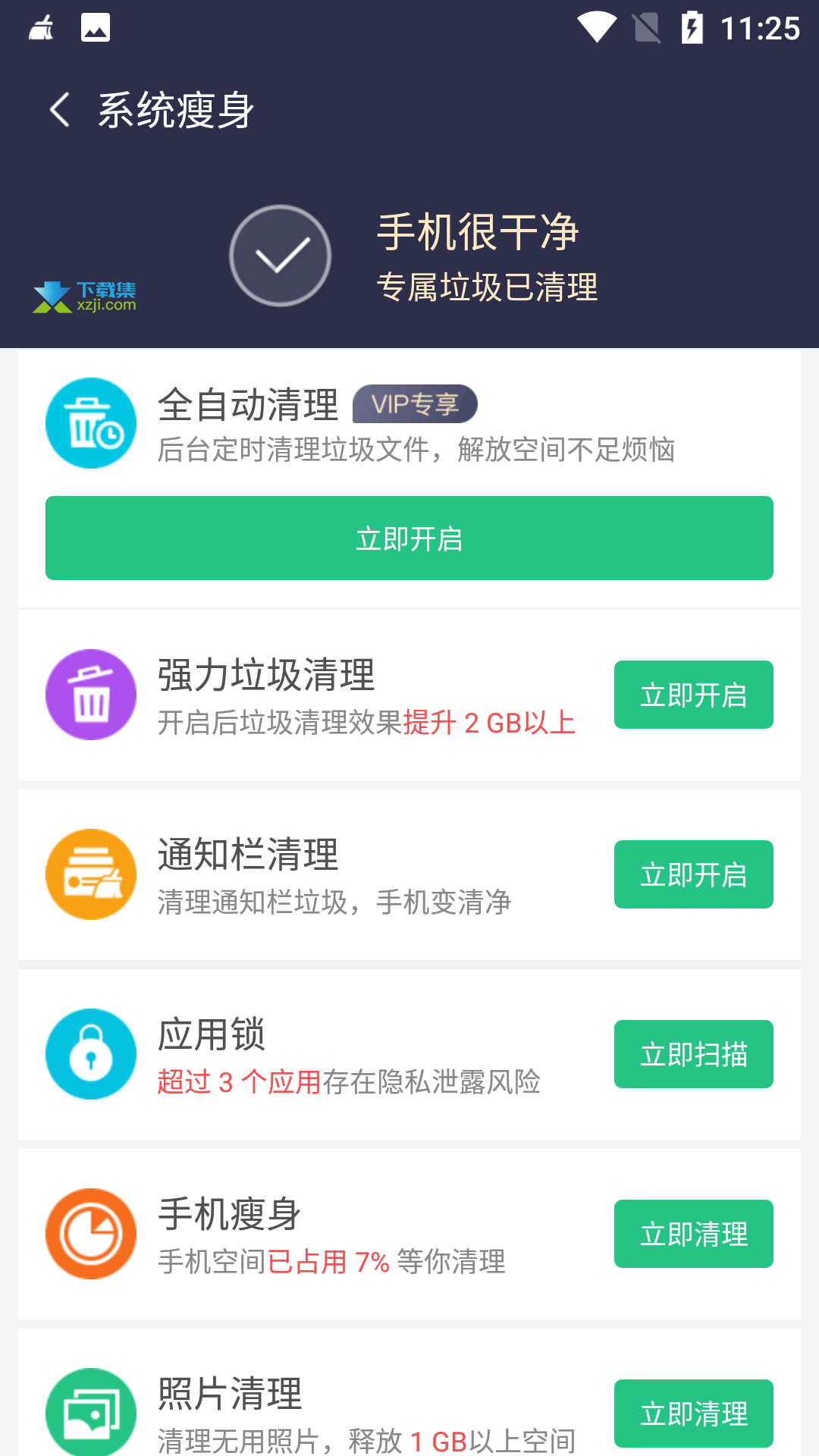The width and height of the screenshot is (819, 1456).
Task: Tap 立即扫描 for 应用锁
Action: 694,1054
